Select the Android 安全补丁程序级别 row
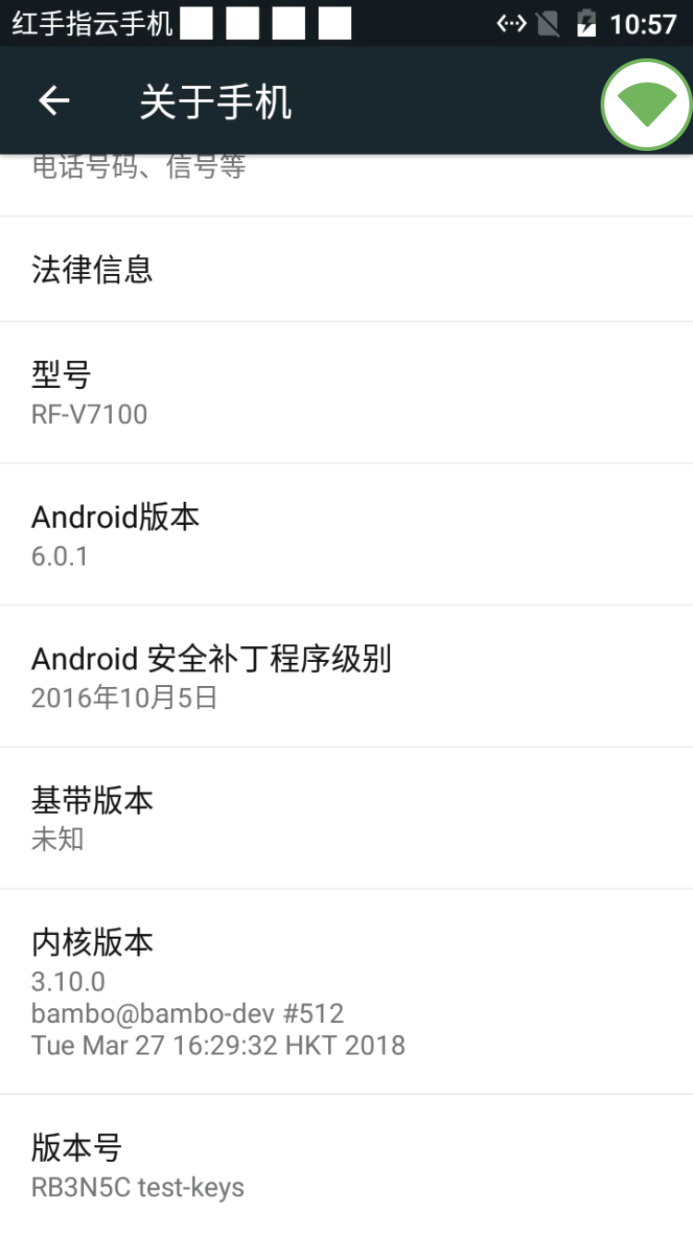 [x=346, y=676]
